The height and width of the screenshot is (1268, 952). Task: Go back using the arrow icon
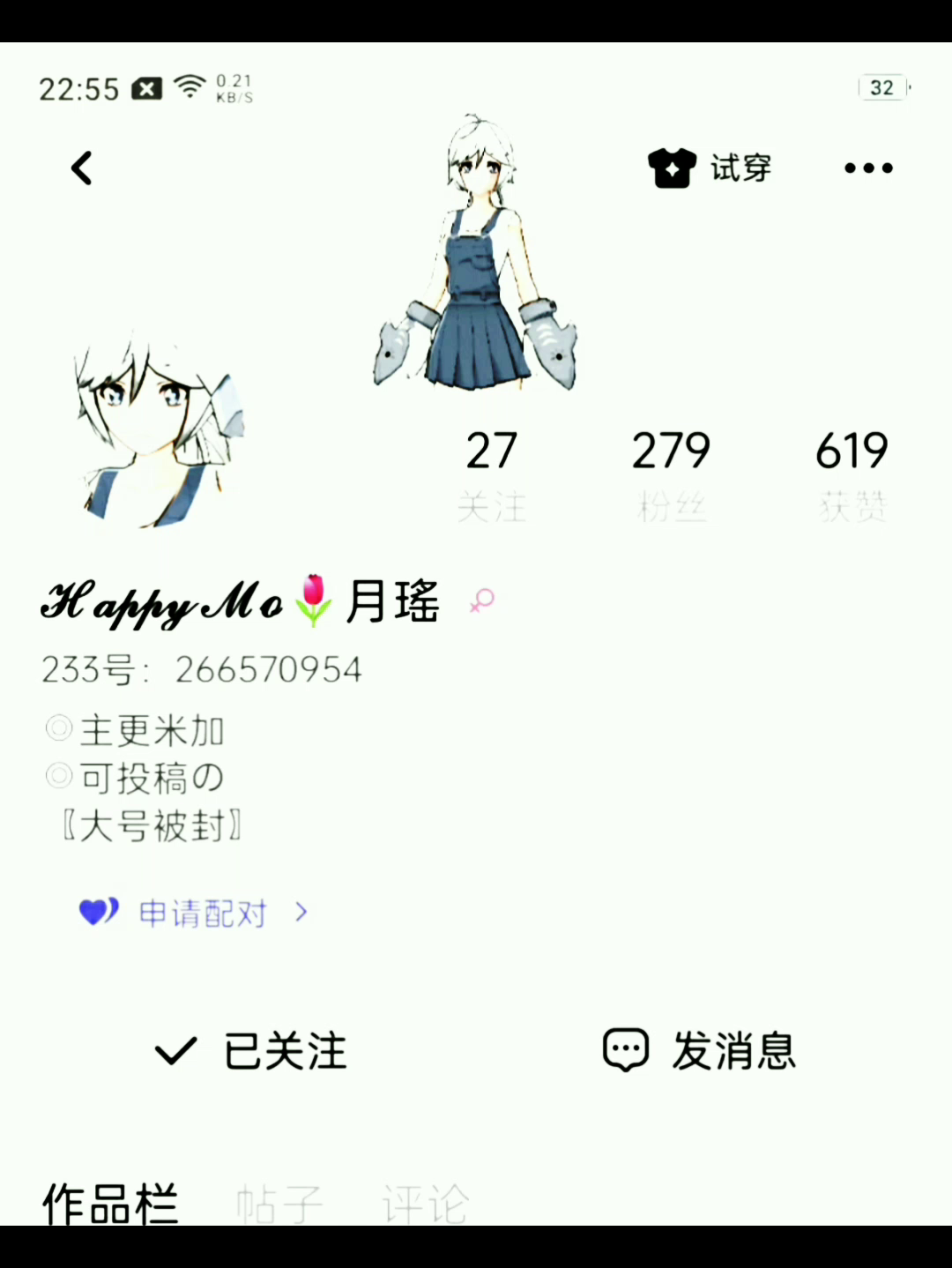pos(82,168)
